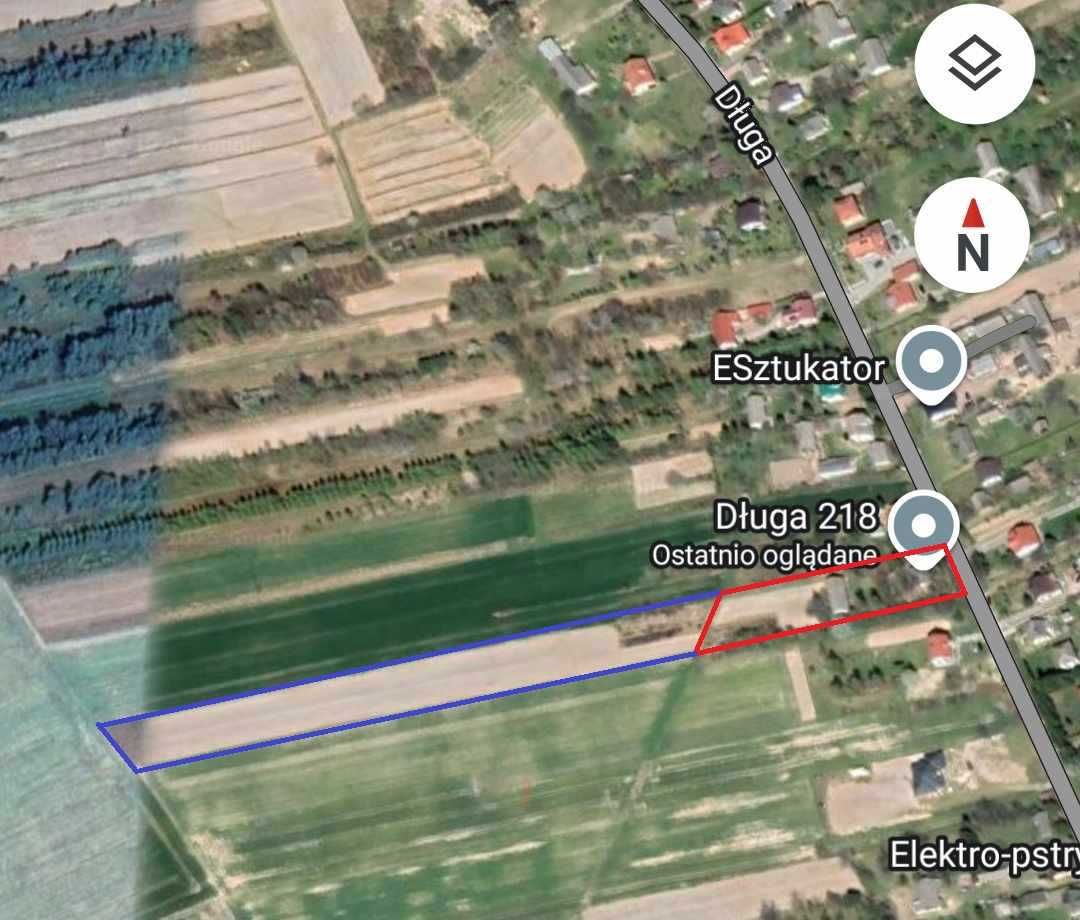Open the map layers selector
Image resolution: width=1080 pixels, height=920 pixels.
973,66
